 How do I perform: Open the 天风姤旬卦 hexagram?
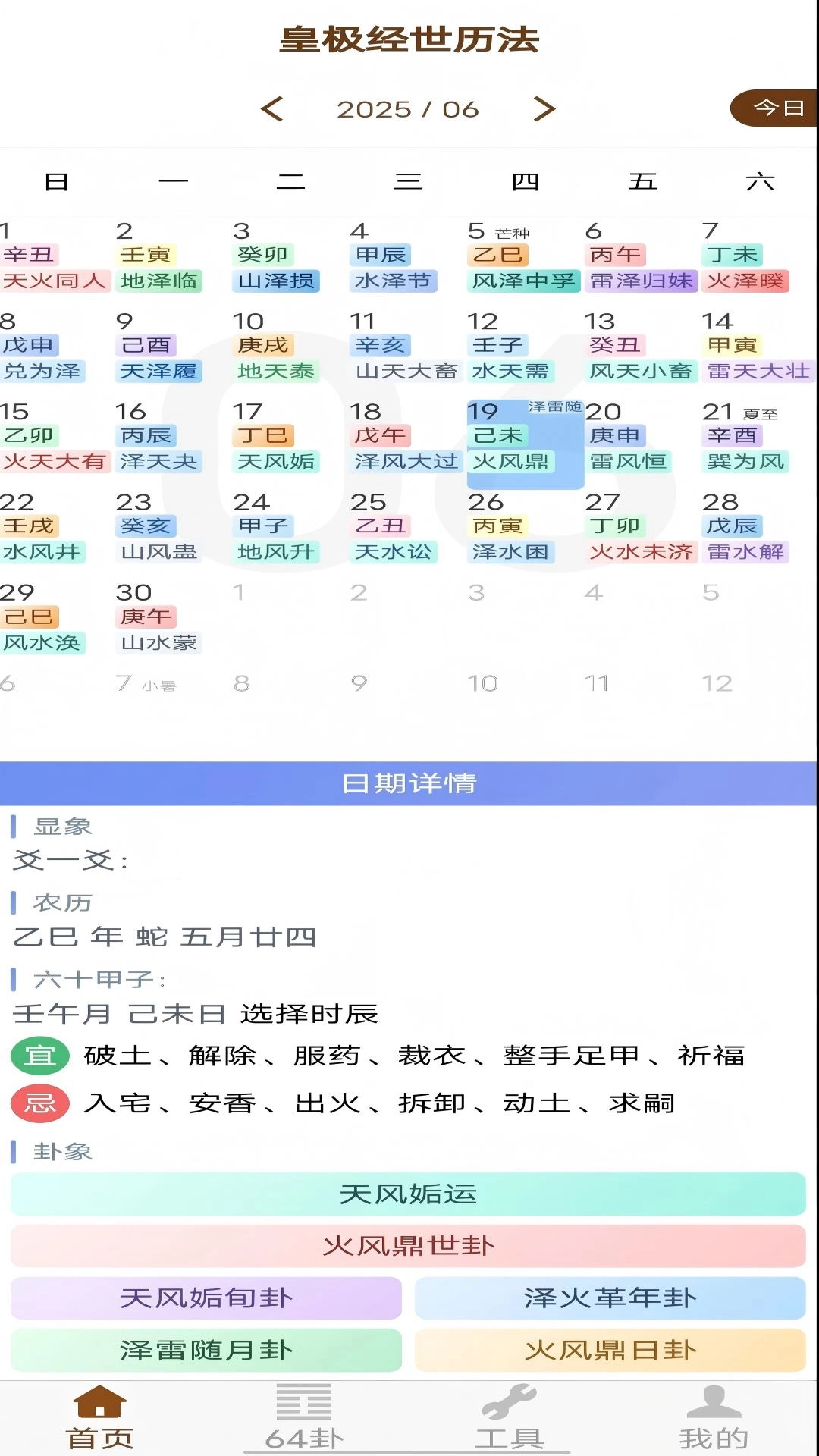click(x=206, y=1298)
